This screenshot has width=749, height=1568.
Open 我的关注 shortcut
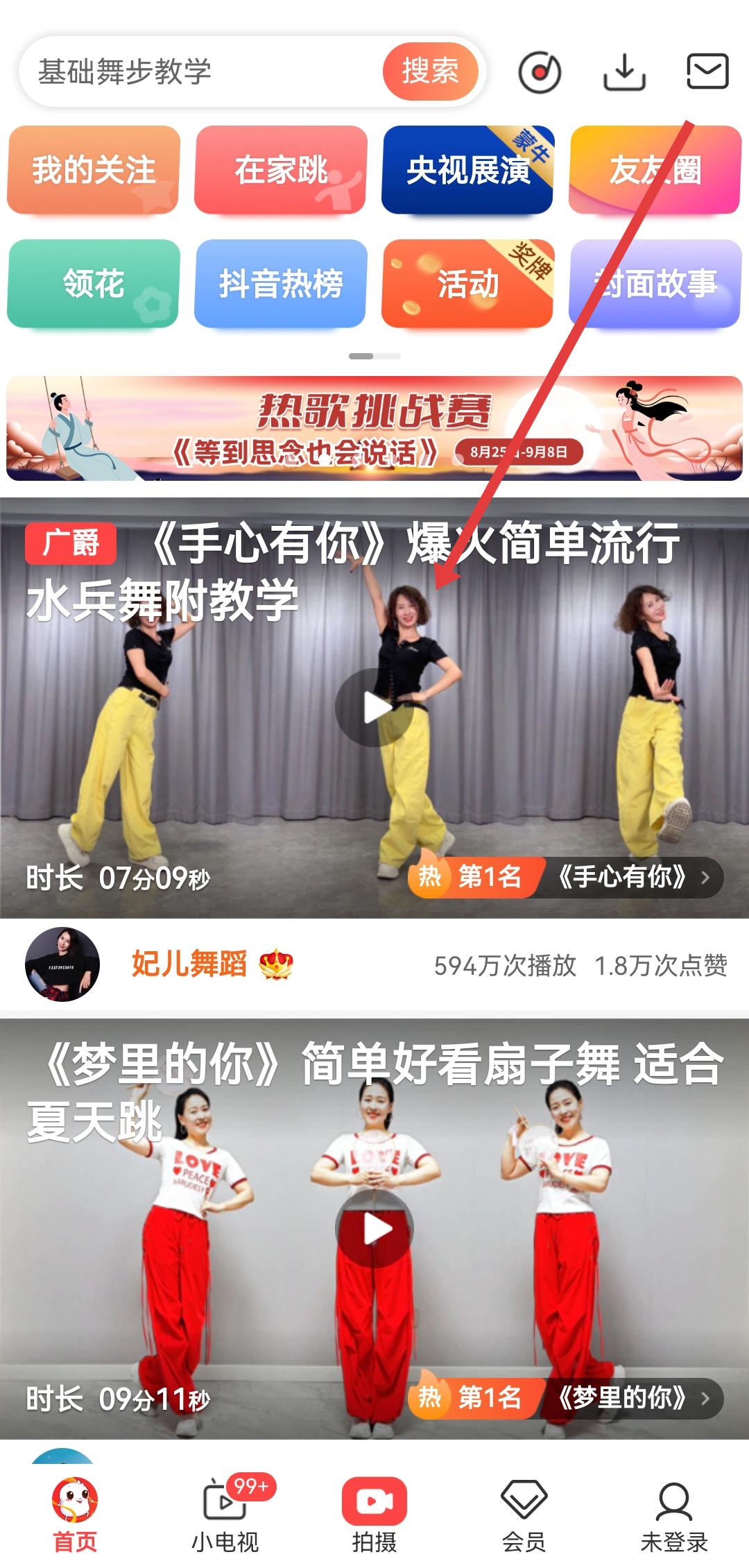tap(94, 170)
